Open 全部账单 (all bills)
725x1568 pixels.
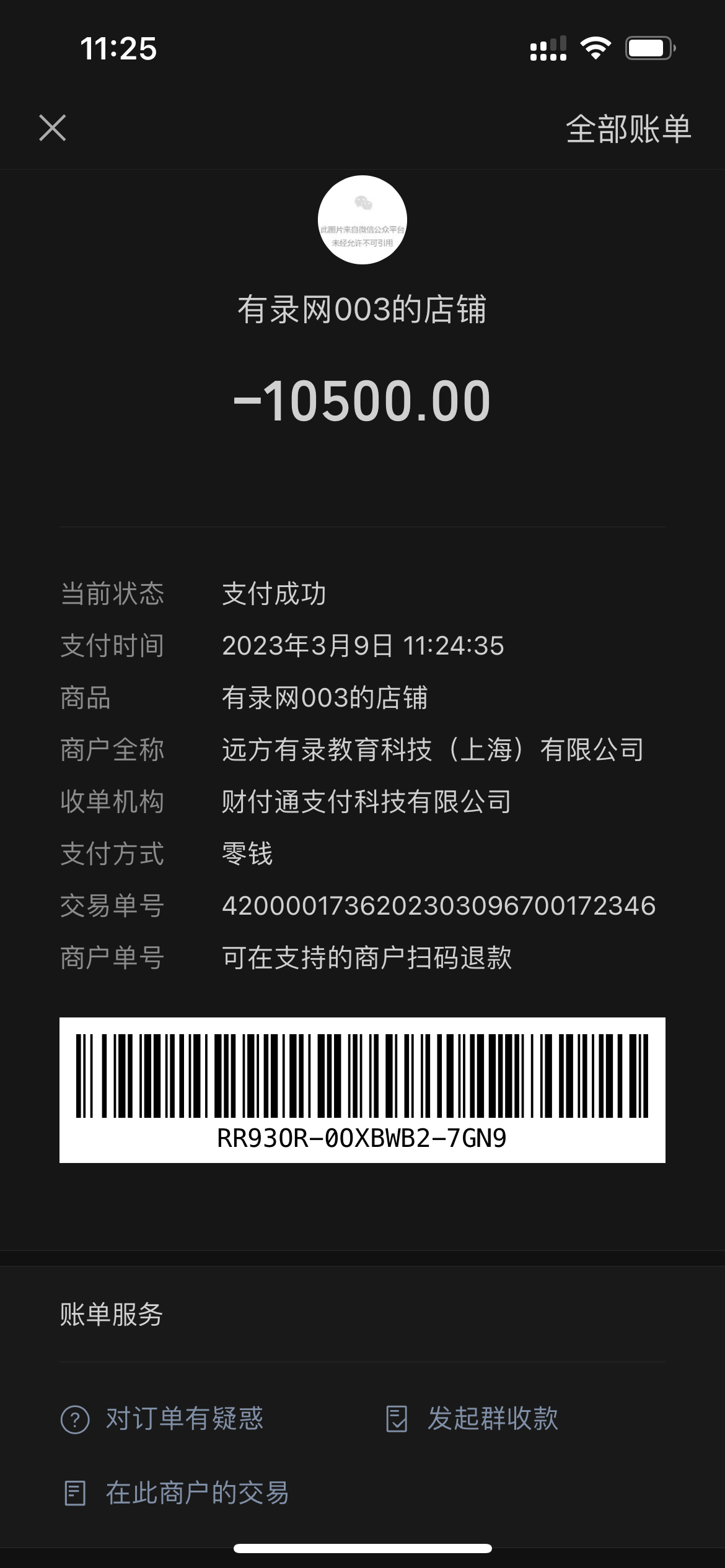coord(628,129)
